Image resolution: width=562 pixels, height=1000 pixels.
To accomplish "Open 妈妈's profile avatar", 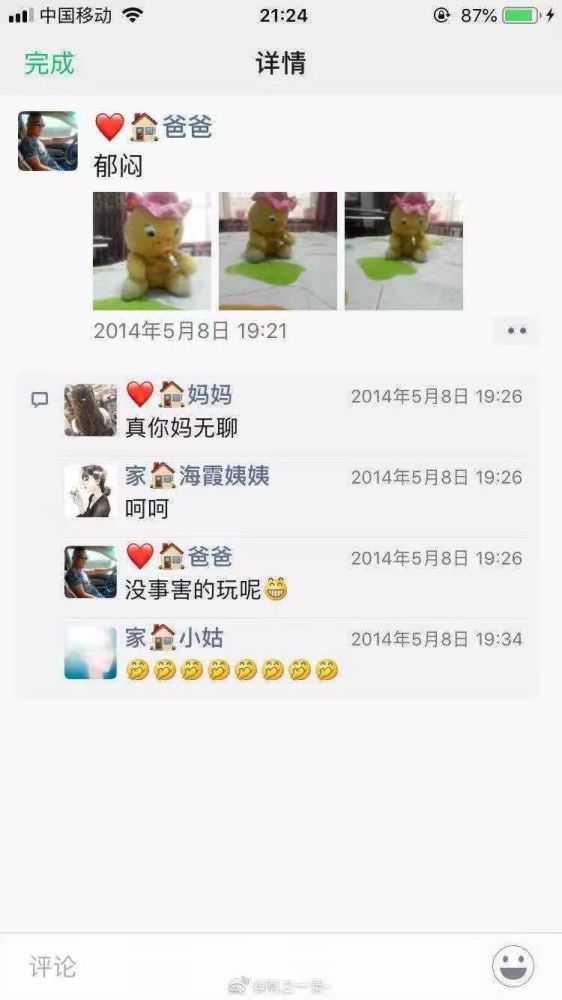I will [91, 410].
